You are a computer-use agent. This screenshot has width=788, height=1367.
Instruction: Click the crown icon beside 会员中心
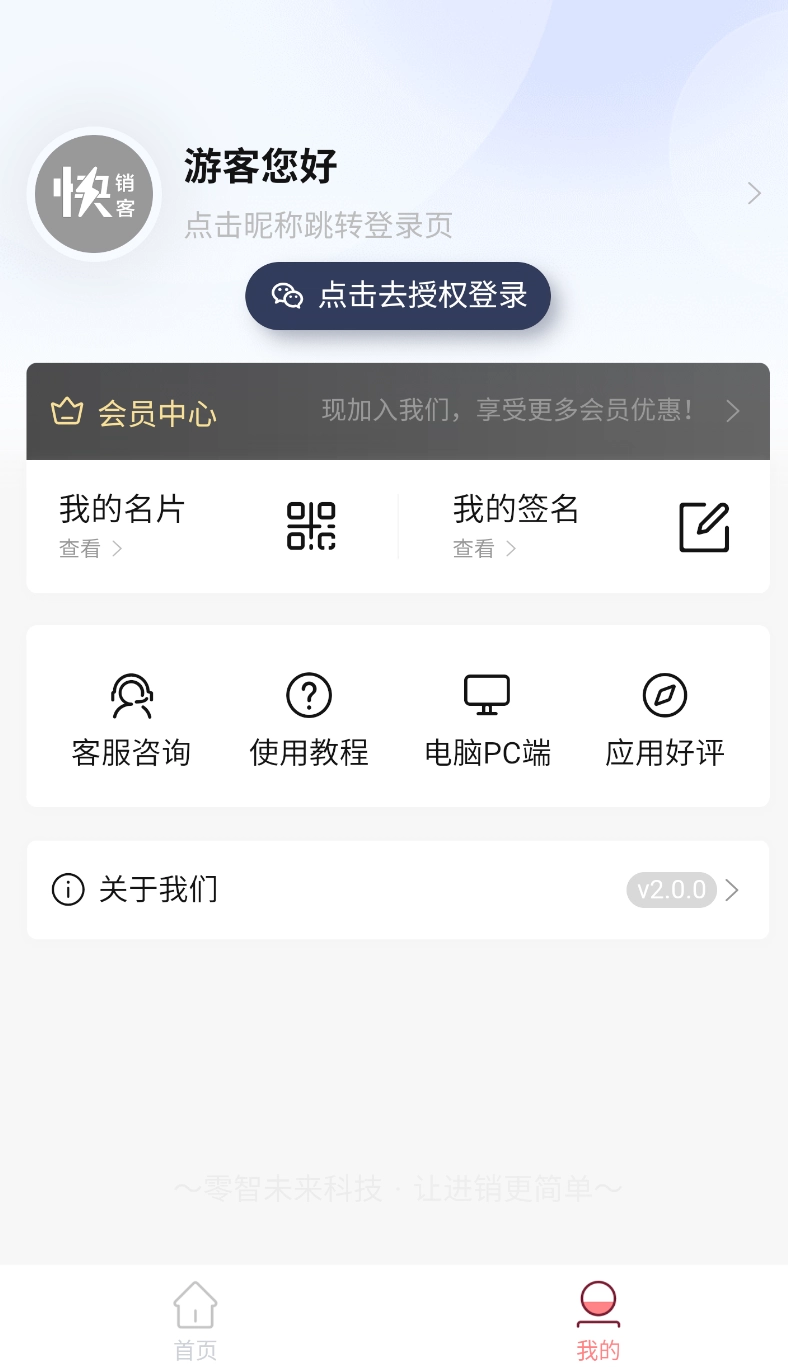[x=67, y=410]
